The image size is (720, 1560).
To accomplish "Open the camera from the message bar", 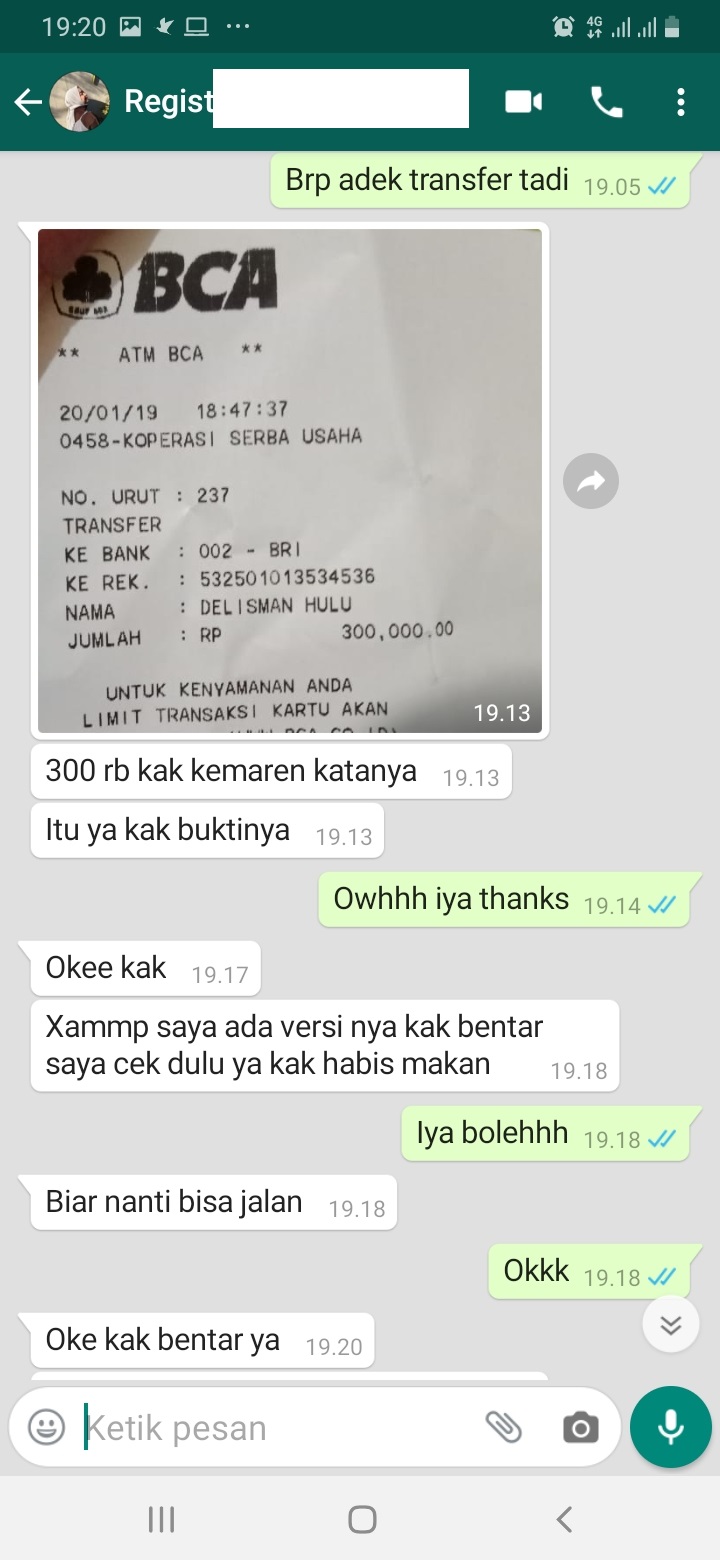I will tap(580, 1428).
